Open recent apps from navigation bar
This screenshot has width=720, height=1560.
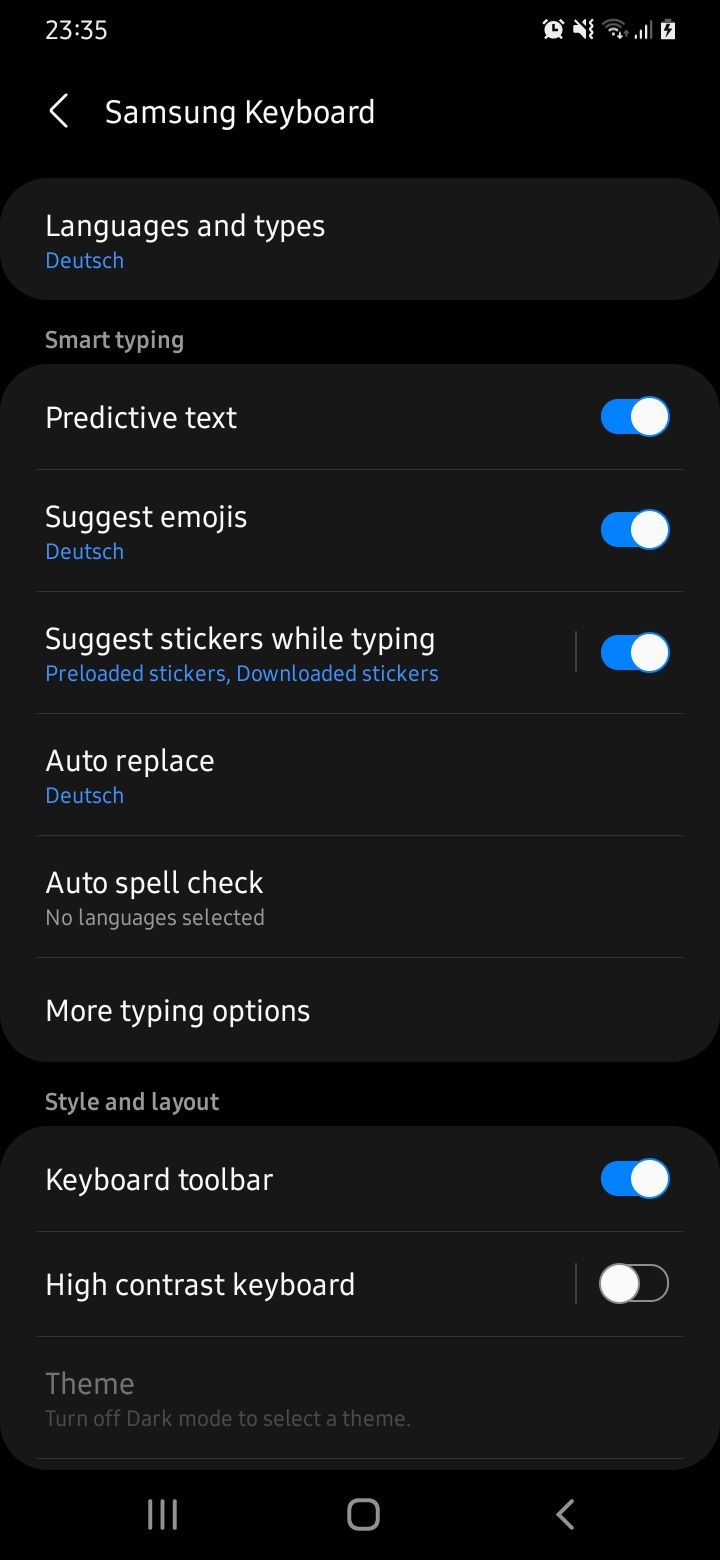pos(162,1514)
